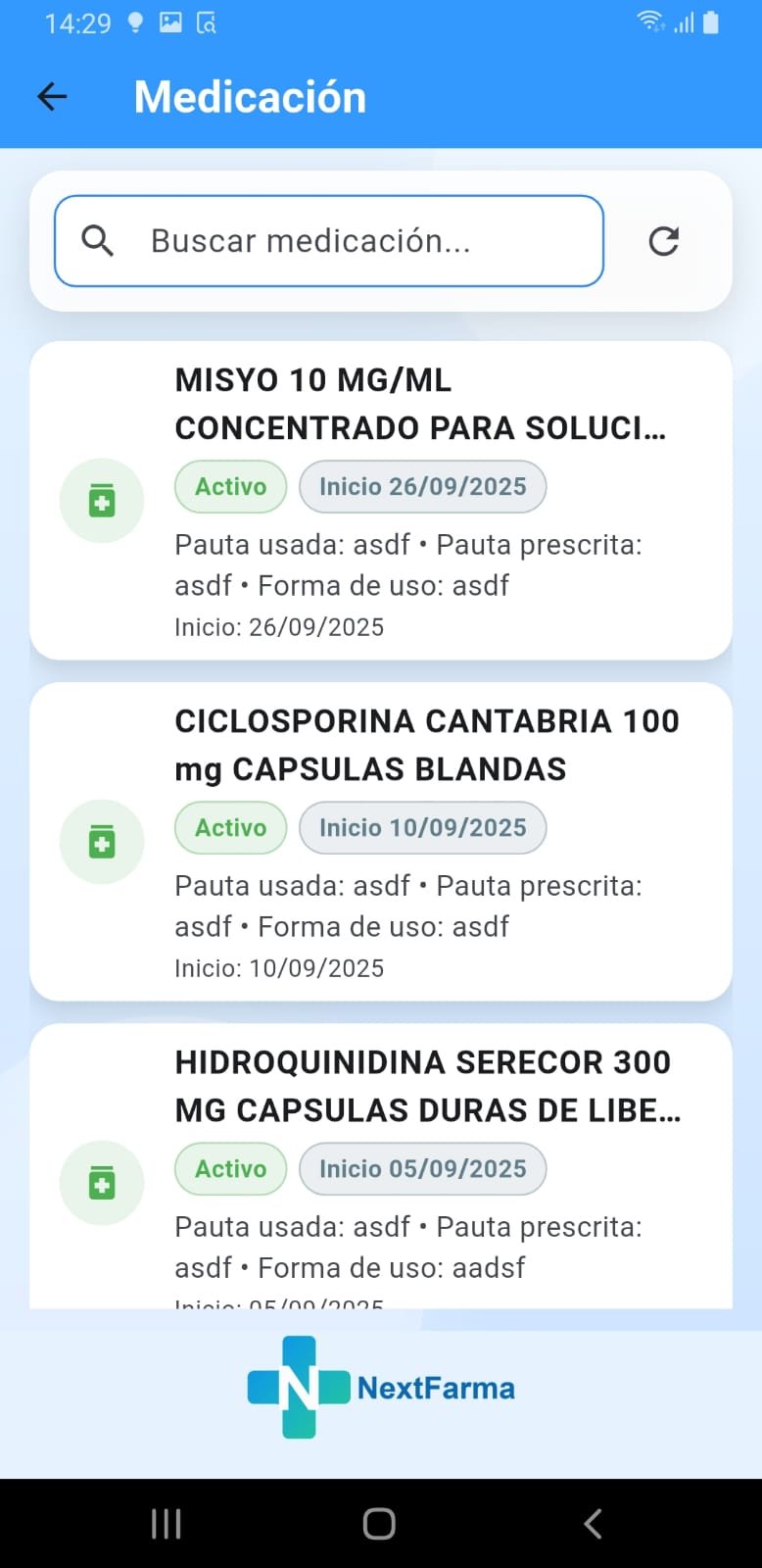Tap the Buscar medicación search field
This screenshot has height=1568, width=762.
328,240
